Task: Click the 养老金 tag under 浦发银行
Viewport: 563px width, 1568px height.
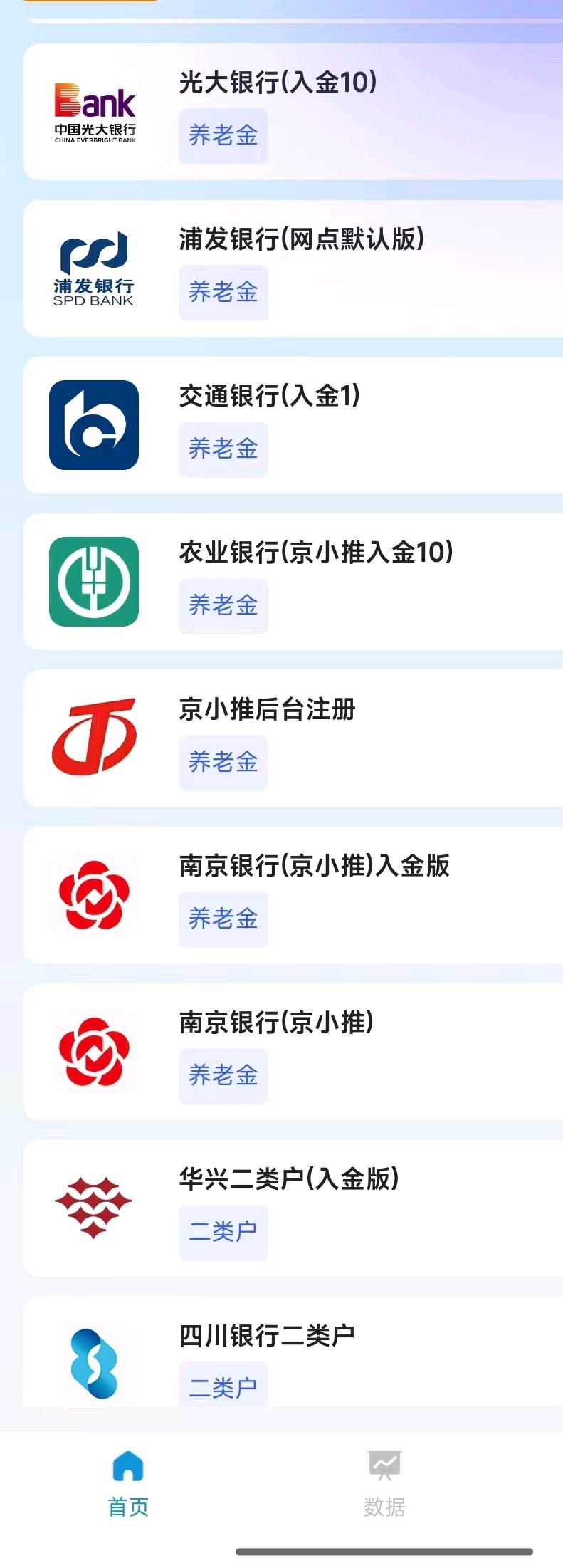Action: (x=223, y=292)
